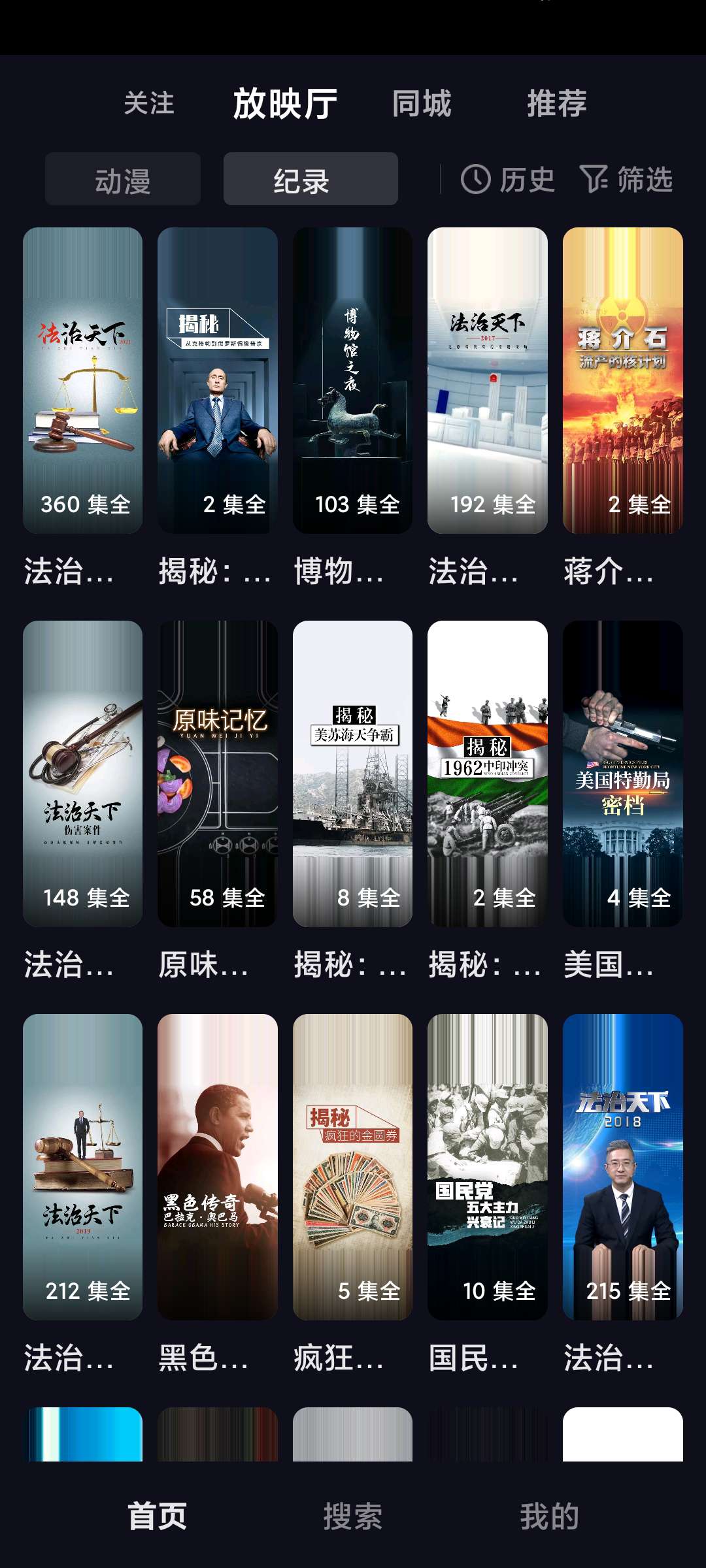The image size is (706, 1568).
Task: Select the 动漫 category chip
Action: click(x=123, y=180)
